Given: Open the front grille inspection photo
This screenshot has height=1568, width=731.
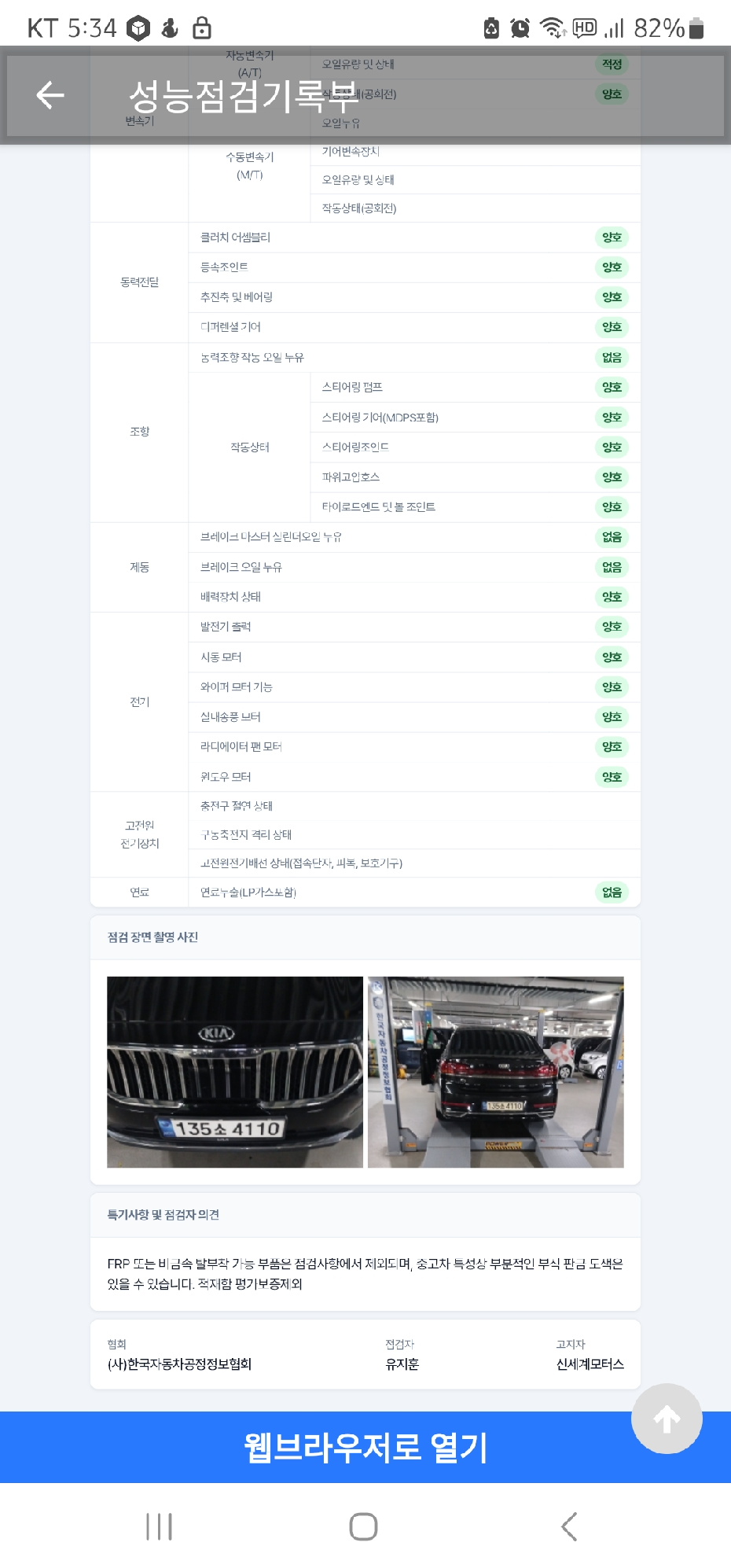Looking at the screenshot, I should click(x=235, y=1072).
